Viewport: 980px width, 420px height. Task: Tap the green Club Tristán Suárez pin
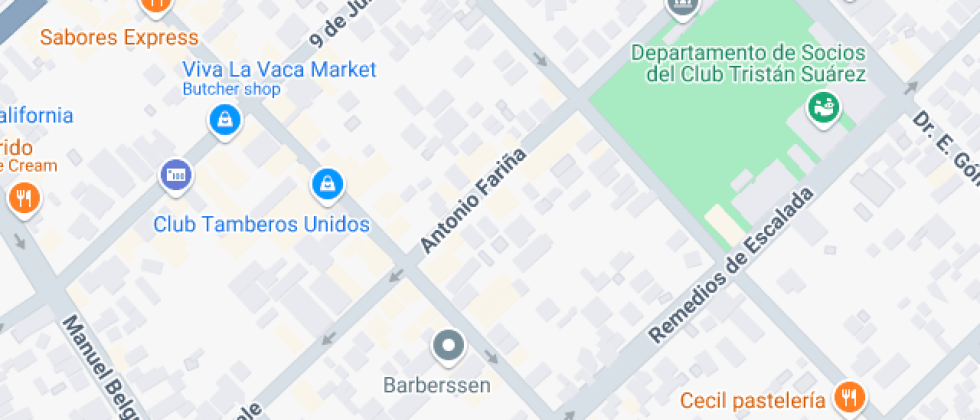[824, 109]
